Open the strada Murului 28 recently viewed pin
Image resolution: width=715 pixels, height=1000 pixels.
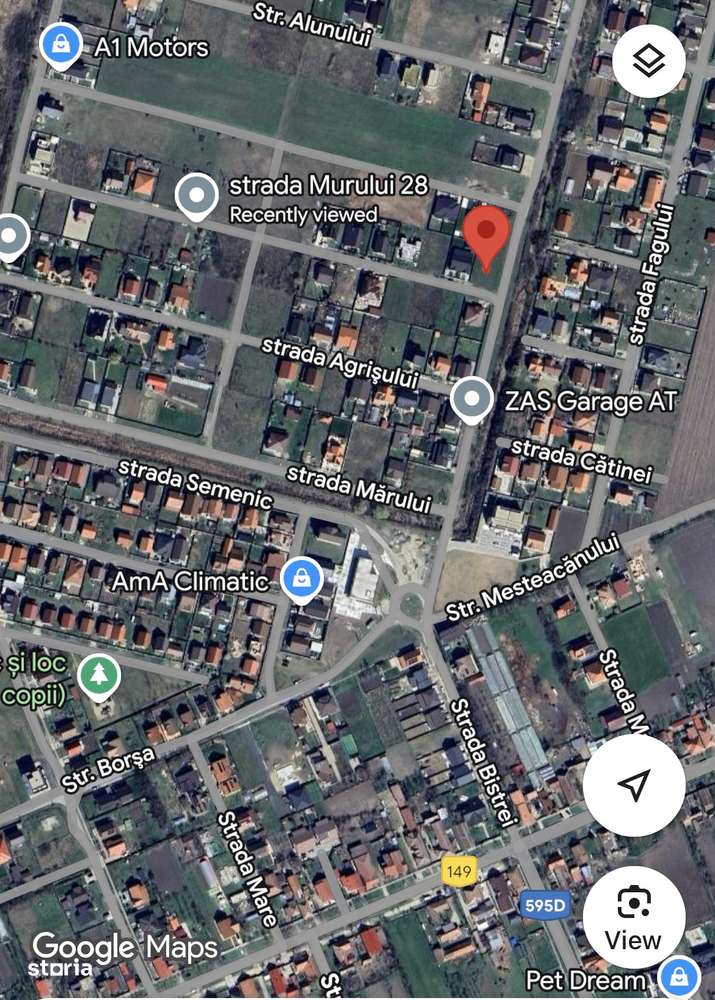pyautogui.click(x=197, y=196)
